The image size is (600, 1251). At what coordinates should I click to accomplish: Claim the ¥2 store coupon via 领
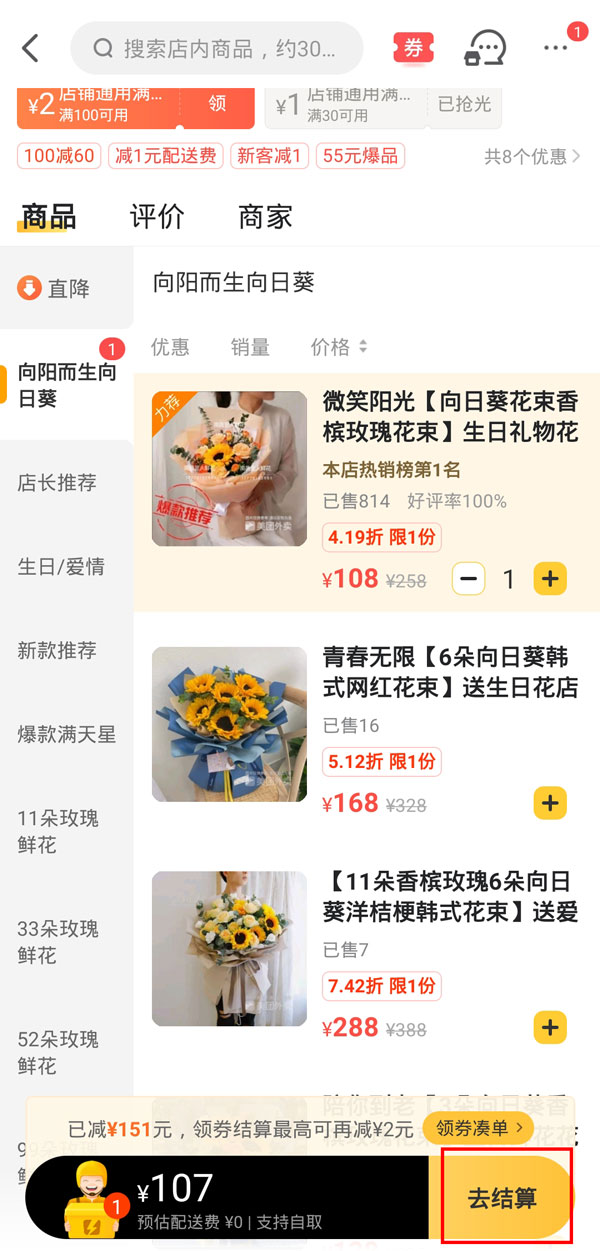click(x=217, y=104)
